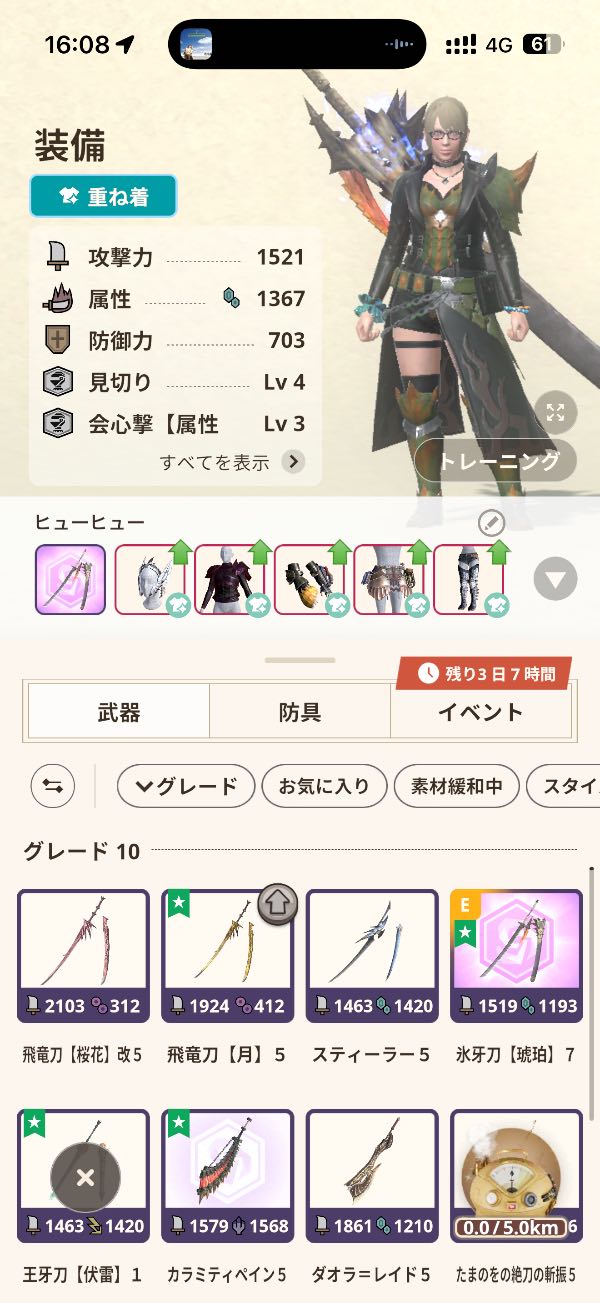600x1303 pixels.
Task: Filter by お気に入り favorites
Action: click(323, 786)
